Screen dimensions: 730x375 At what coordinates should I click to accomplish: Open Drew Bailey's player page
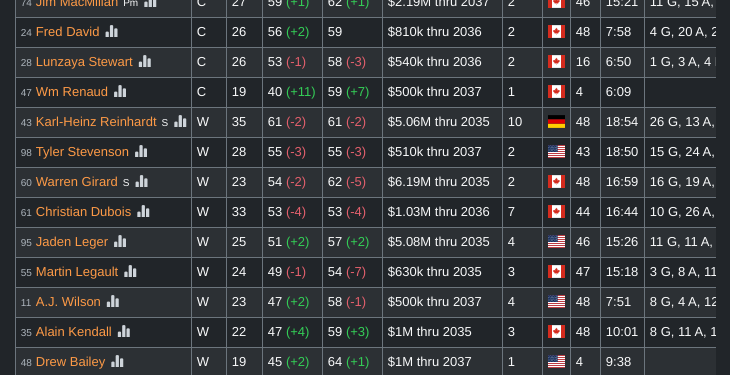(70, 361)
